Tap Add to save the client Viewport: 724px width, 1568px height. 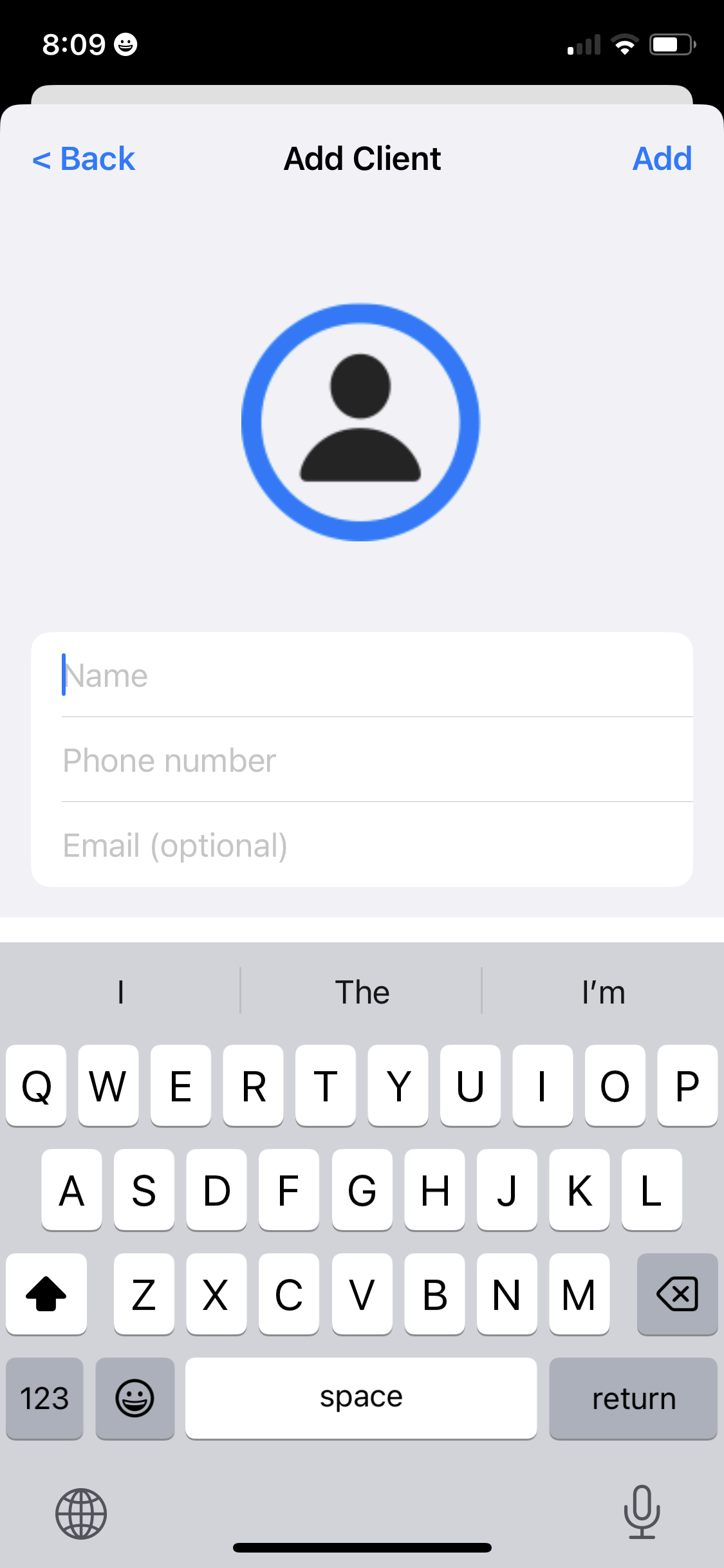point(662,158)
